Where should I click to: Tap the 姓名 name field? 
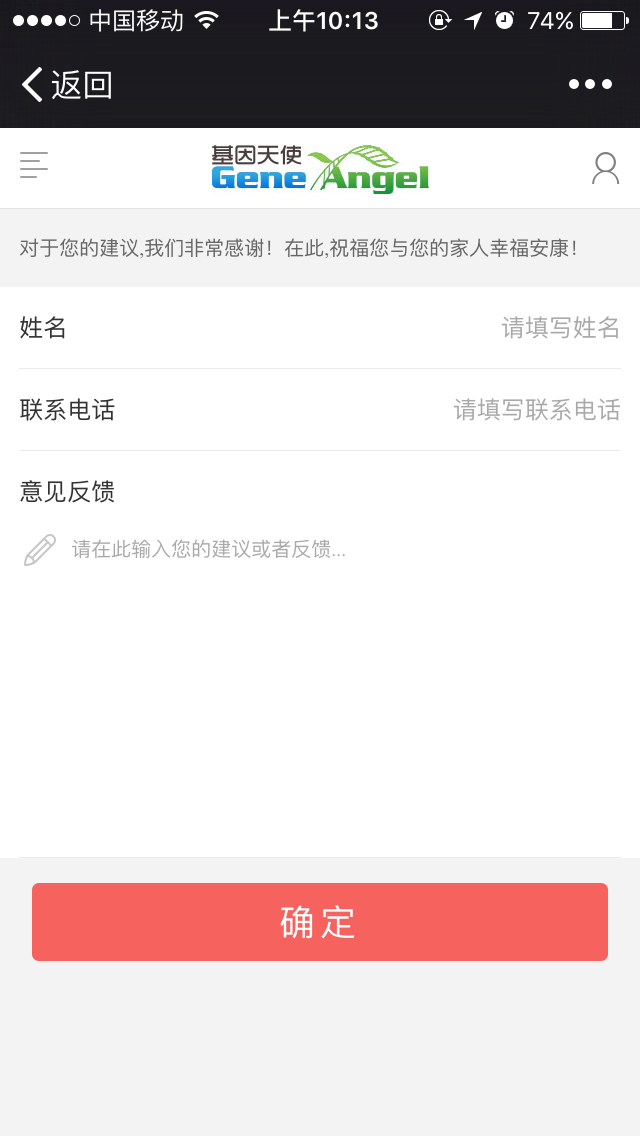click(x=320, y=327)
